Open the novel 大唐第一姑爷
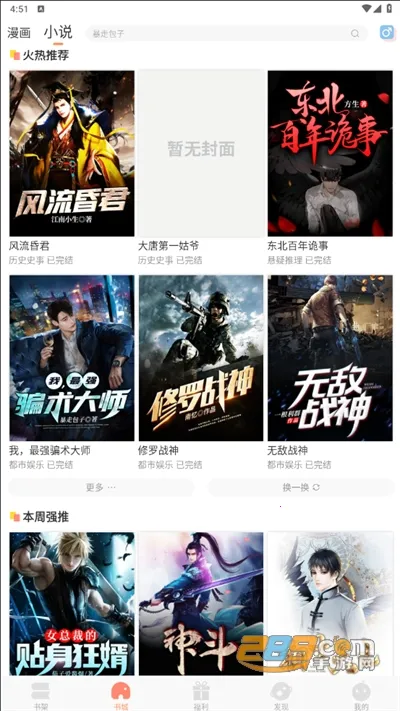Screen dimensions: 400x711 click(x=201, y=153)
